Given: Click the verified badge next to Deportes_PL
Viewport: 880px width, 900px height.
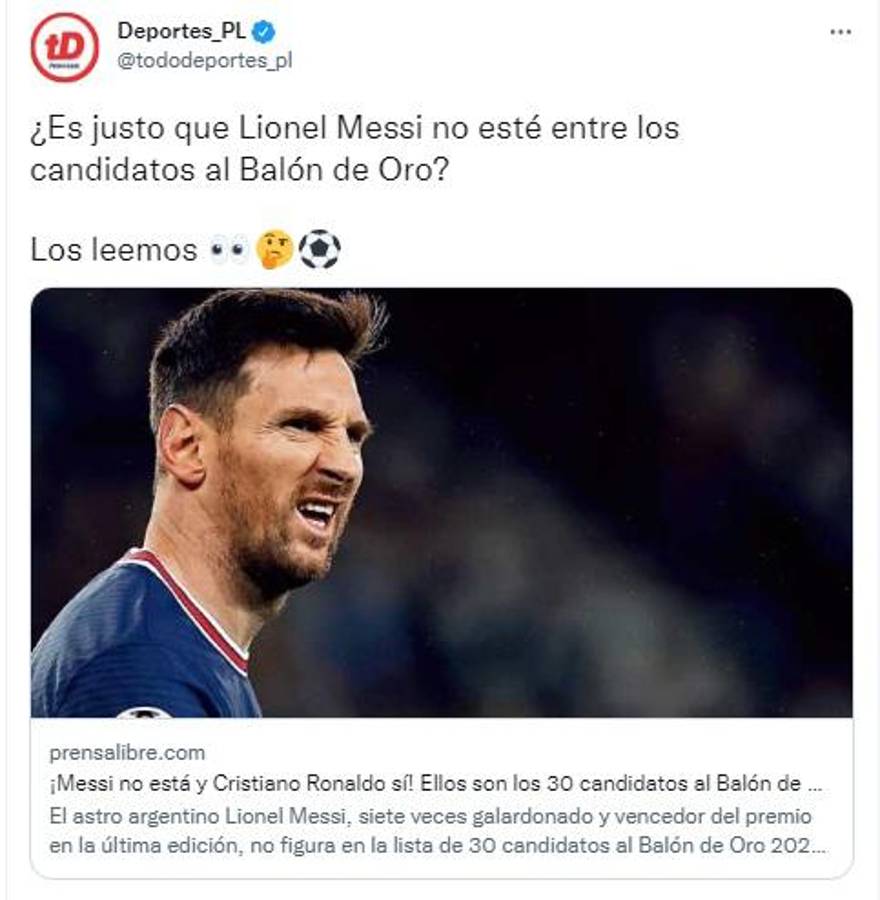Looking at the screenshot, I should (x=263, y=30).
